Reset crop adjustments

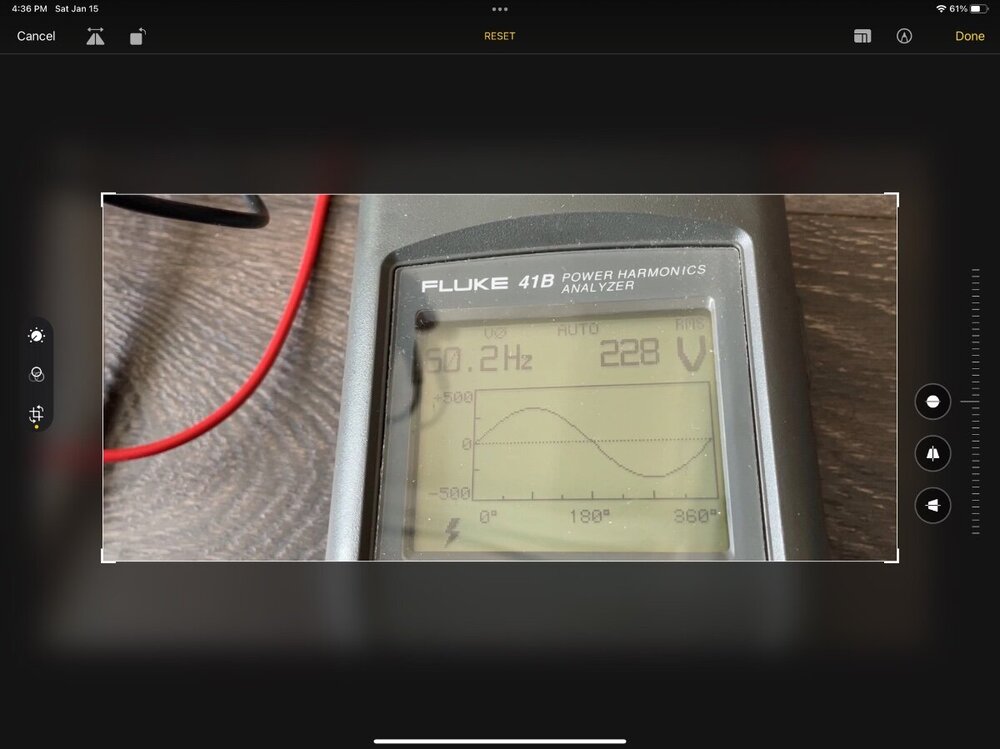499,36
